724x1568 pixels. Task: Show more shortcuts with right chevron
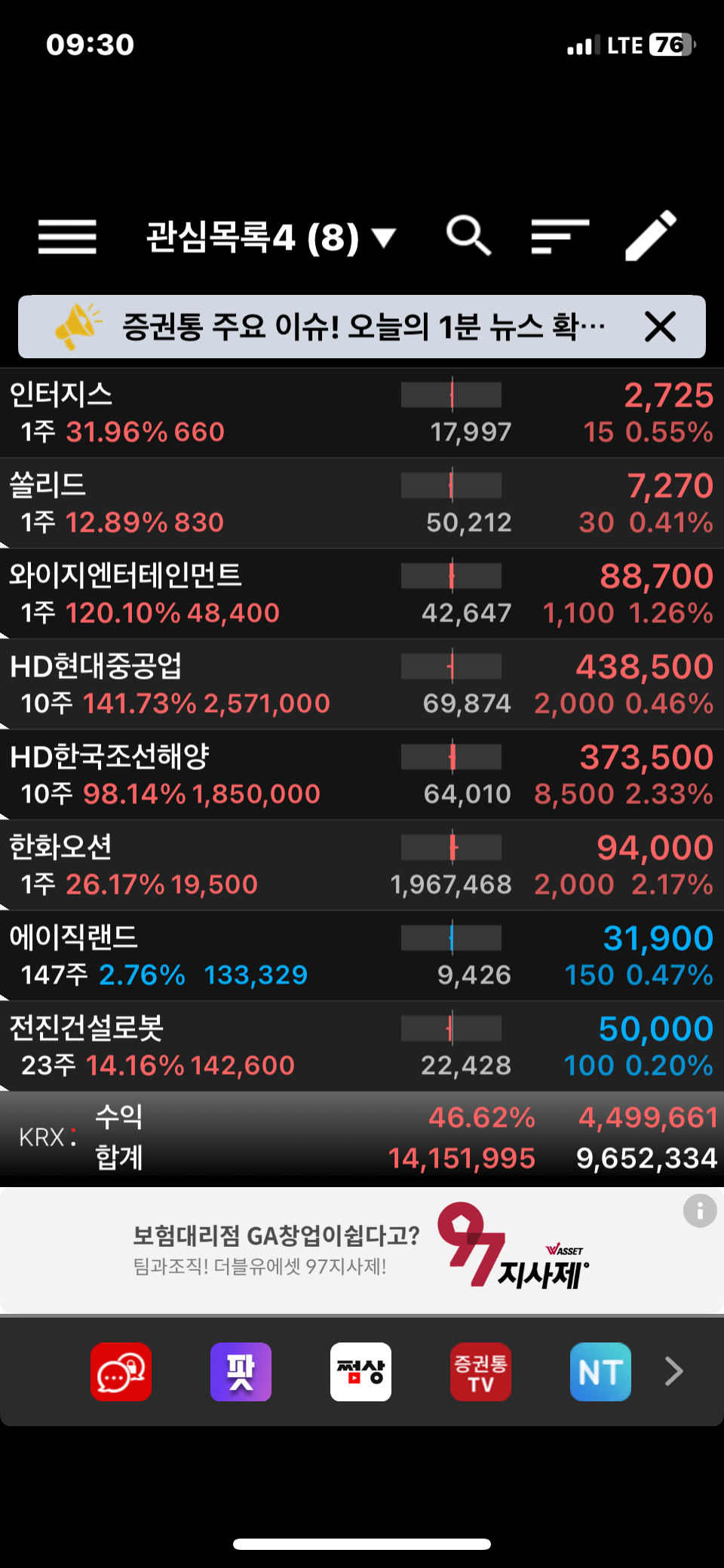673,1371
